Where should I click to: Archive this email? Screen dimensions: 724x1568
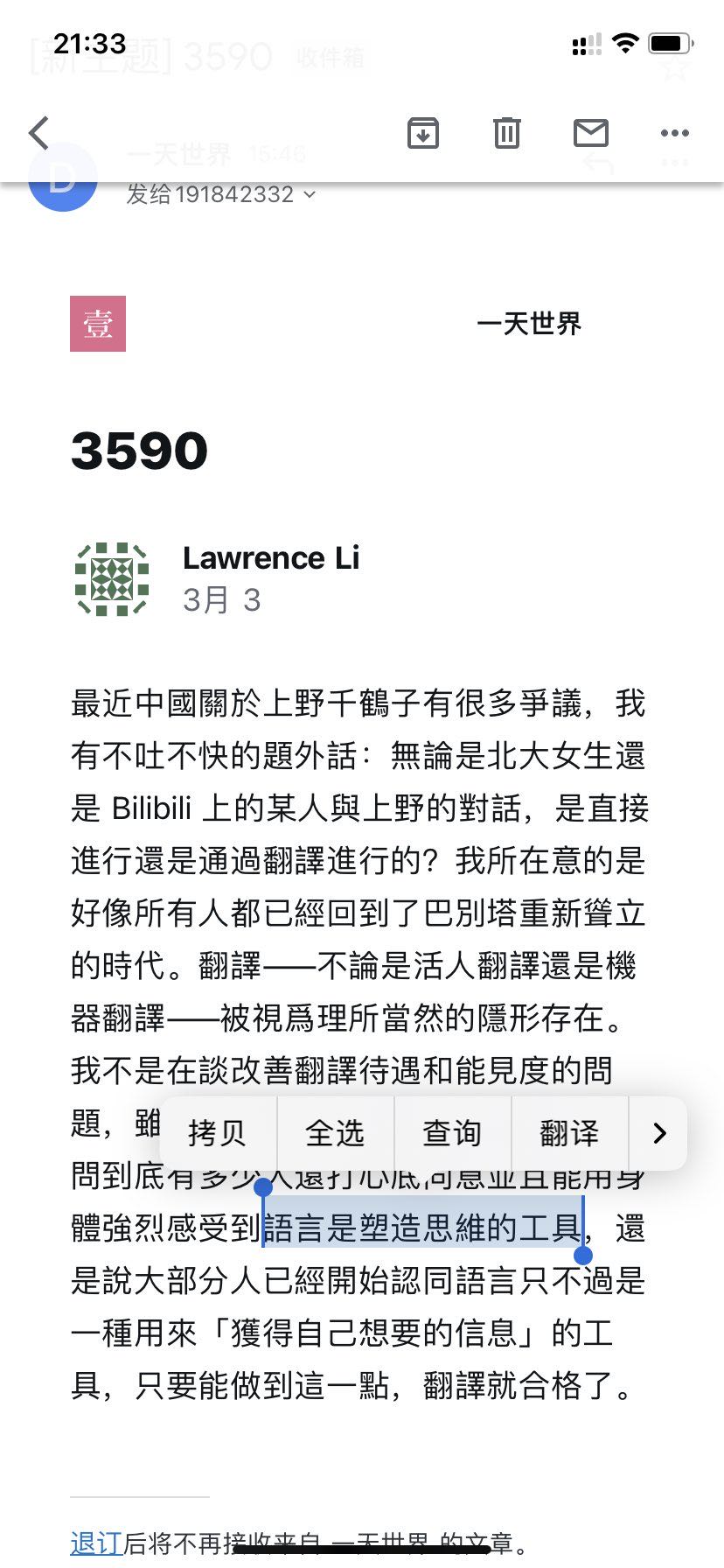point(423,133)
